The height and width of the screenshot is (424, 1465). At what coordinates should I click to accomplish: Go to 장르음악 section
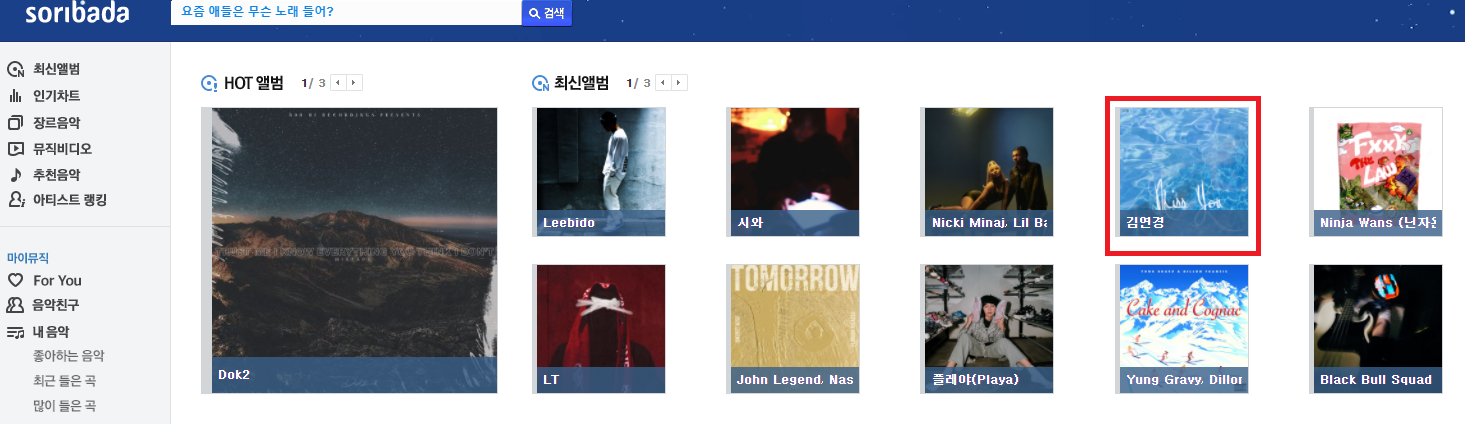point(56,123)
